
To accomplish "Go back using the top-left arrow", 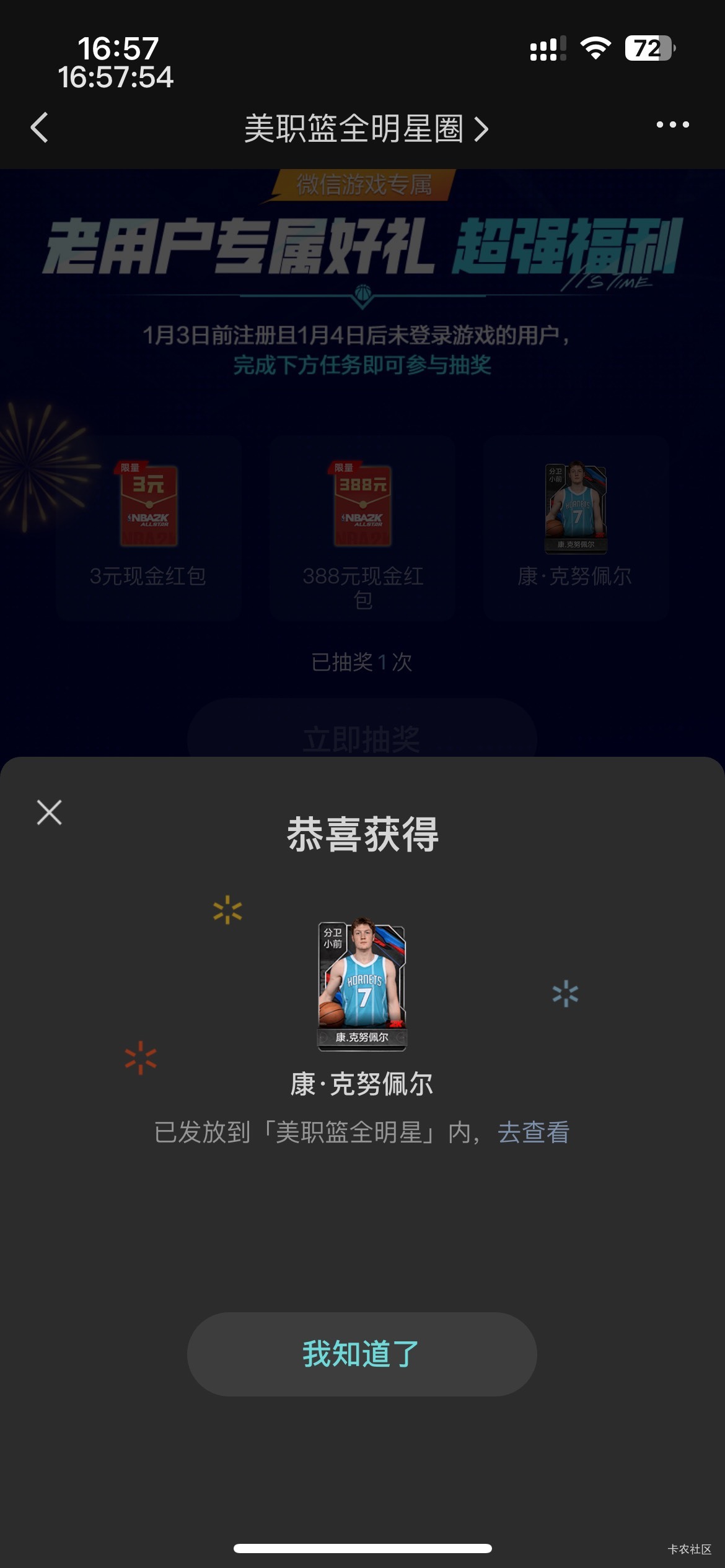I will (x=40, y=128).
